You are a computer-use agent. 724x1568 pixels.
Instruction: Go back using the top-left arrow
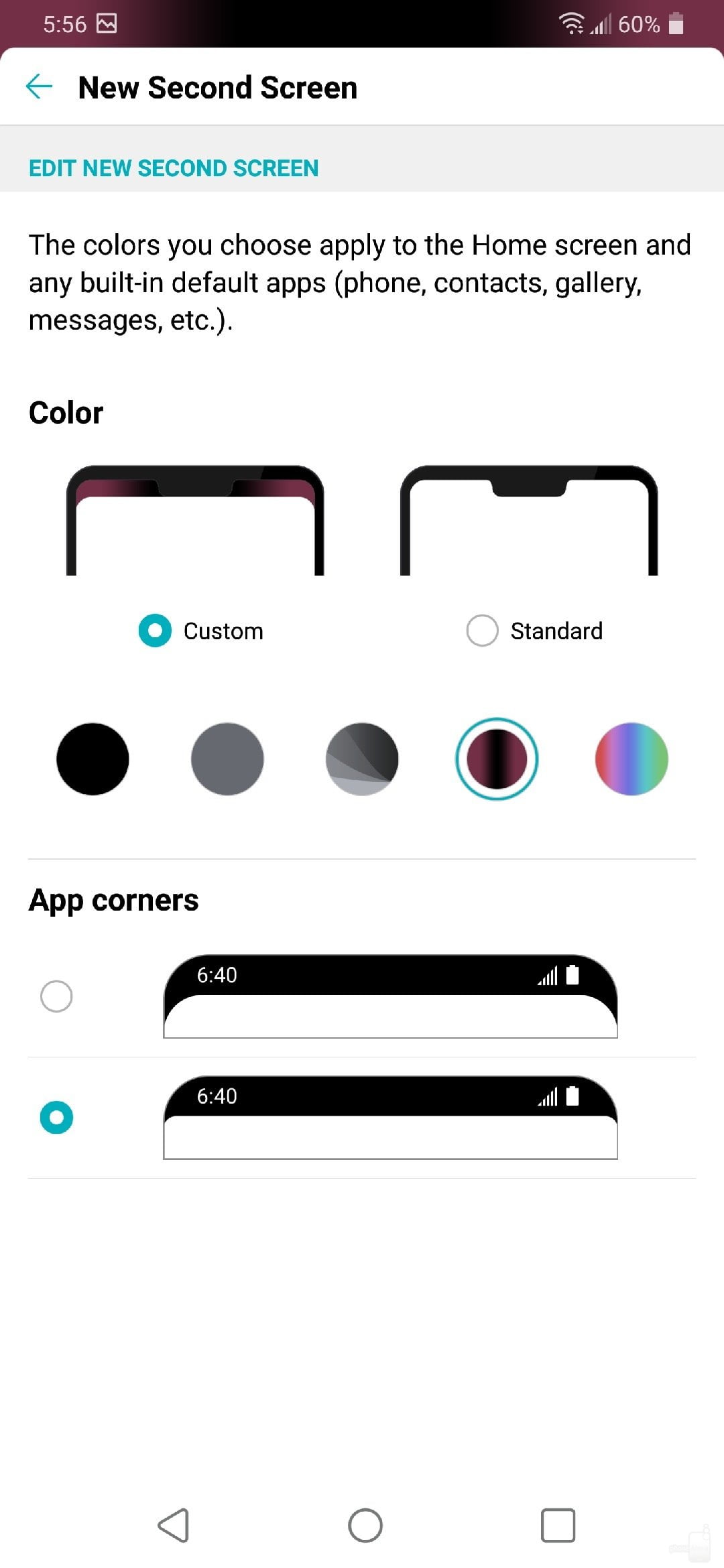point(39,87)
